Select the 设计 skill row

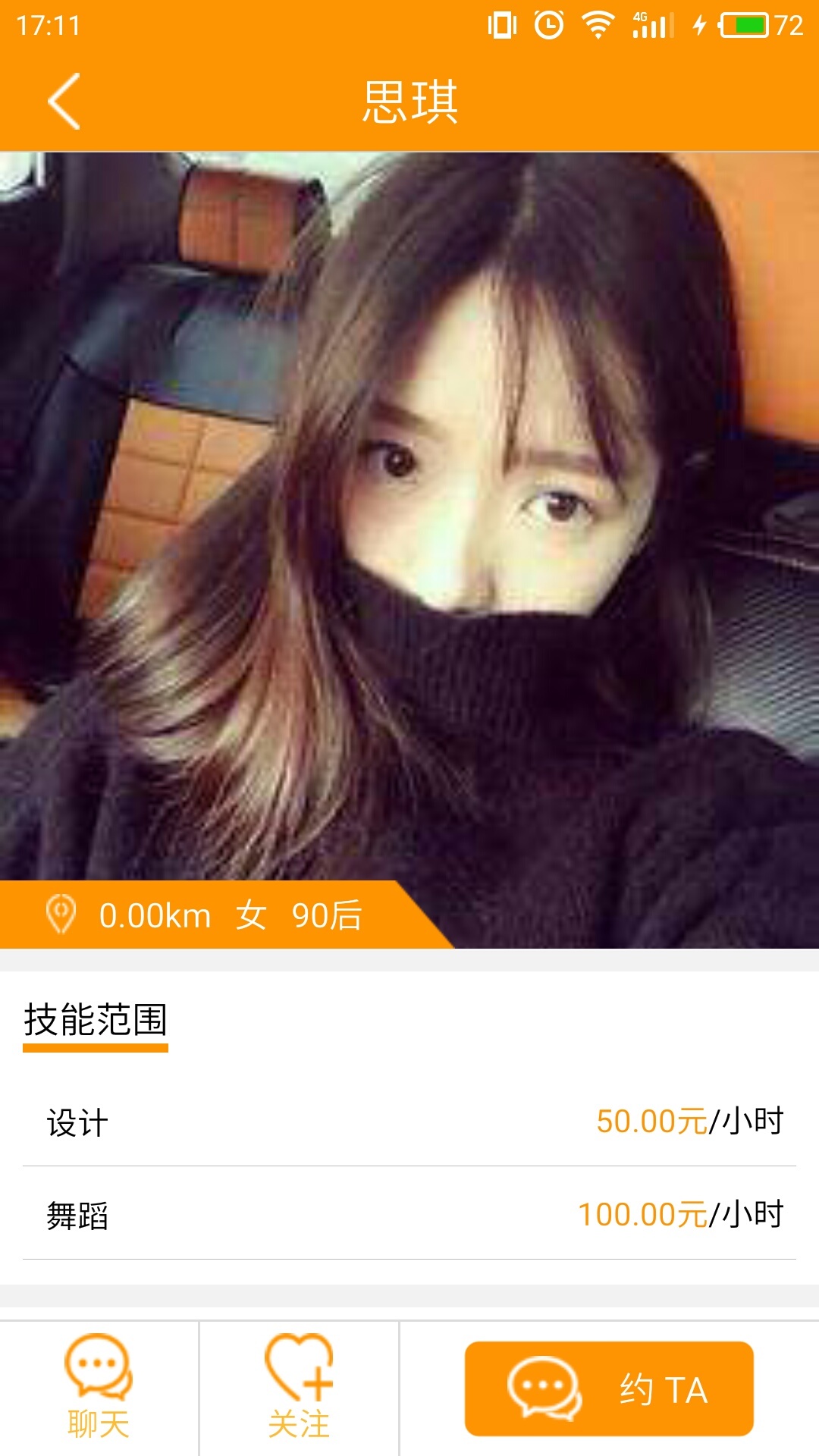(x=409, y=1122)
